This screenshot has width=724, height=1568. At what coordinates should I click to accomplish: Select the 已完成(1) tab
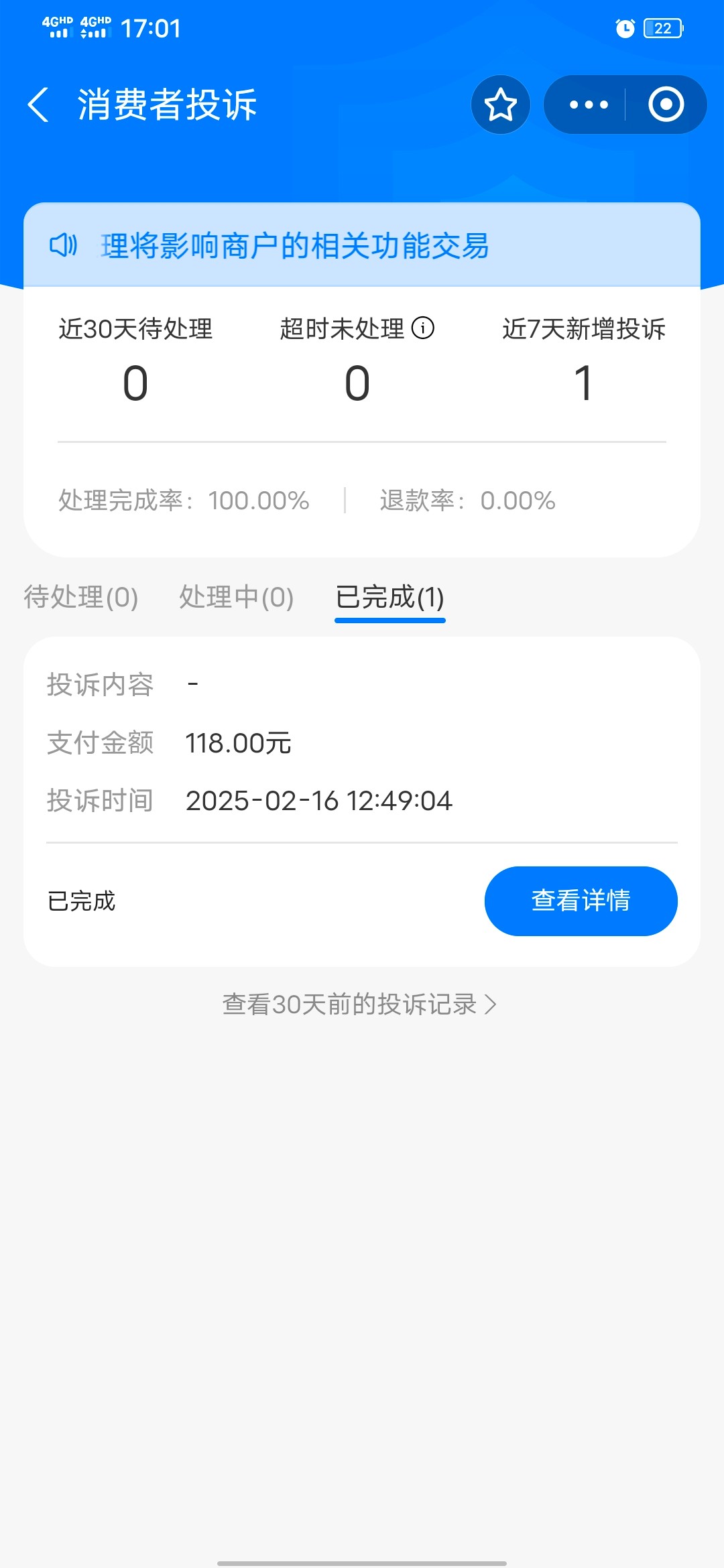389,597
